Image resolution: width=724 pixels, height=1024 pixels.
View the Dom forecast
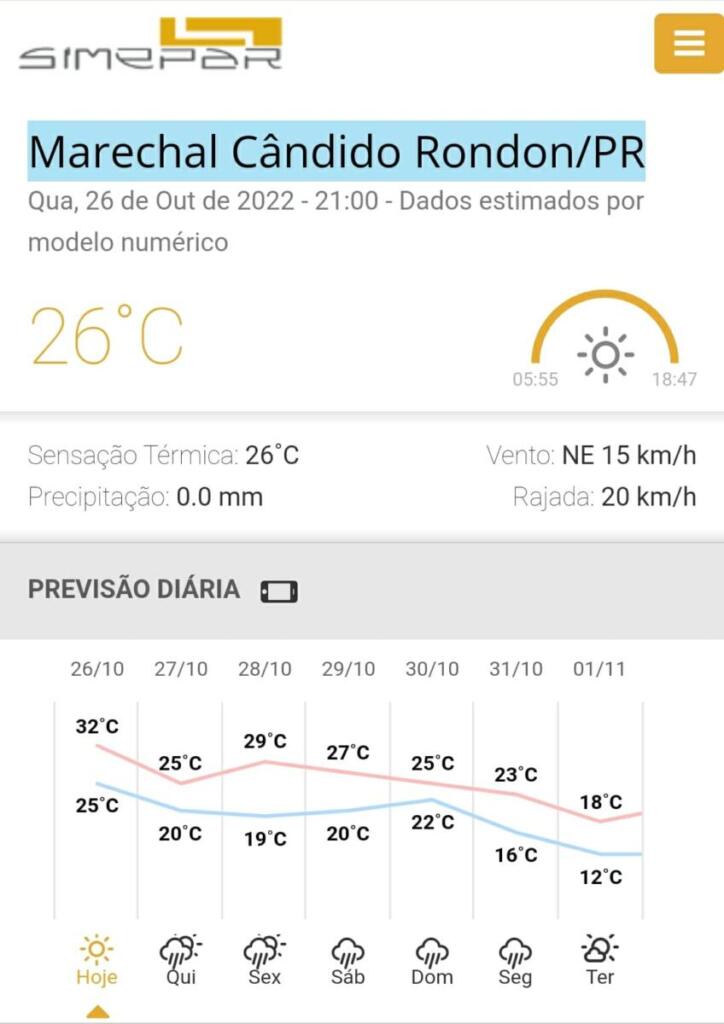point(432,960)
